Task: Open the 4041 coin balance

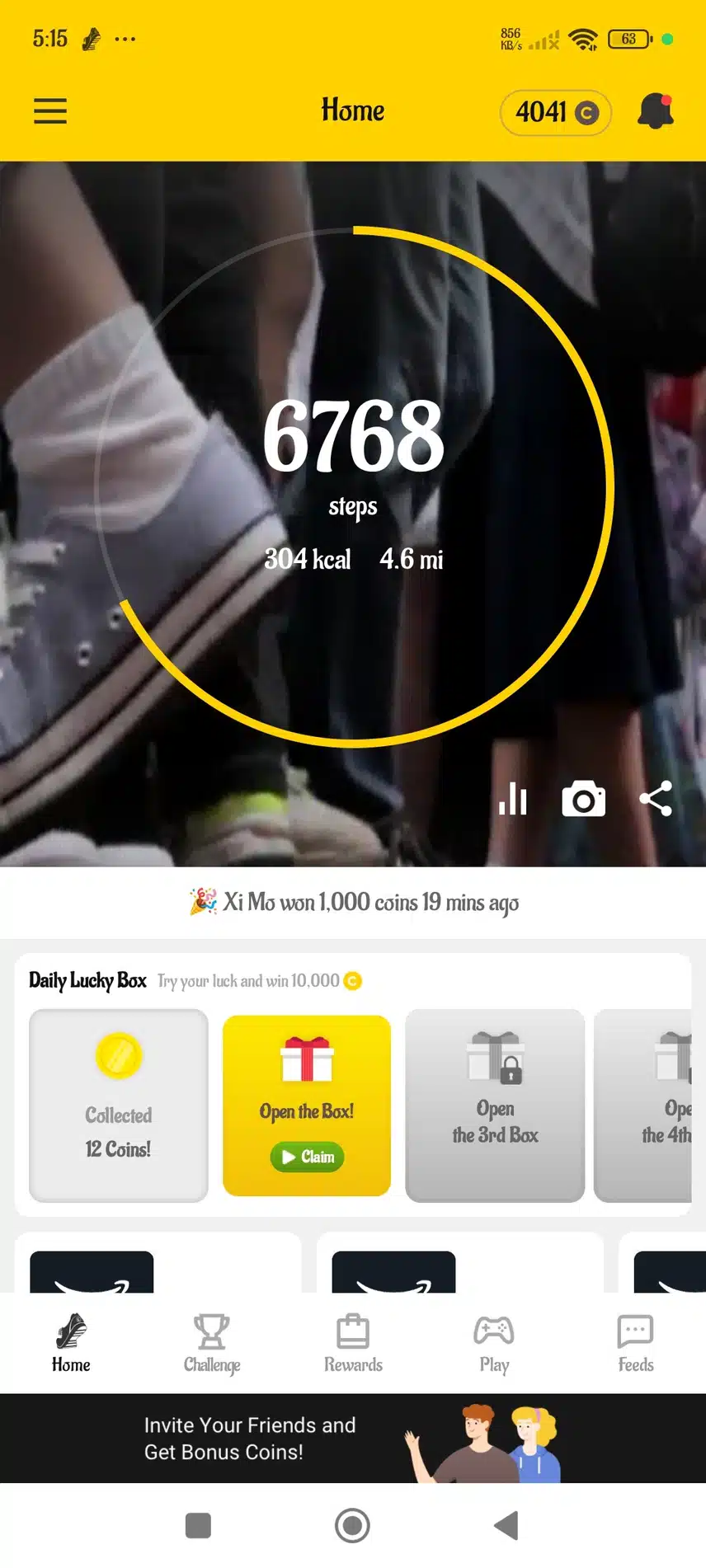Action: tap(555, 112)
